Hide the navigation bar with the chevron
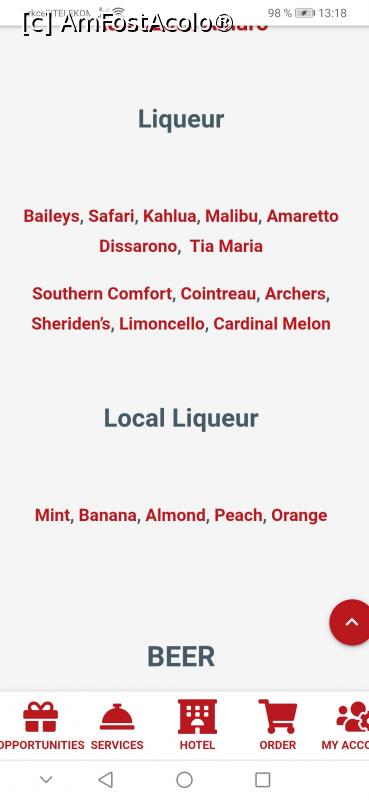 click(x=46, y=780)
